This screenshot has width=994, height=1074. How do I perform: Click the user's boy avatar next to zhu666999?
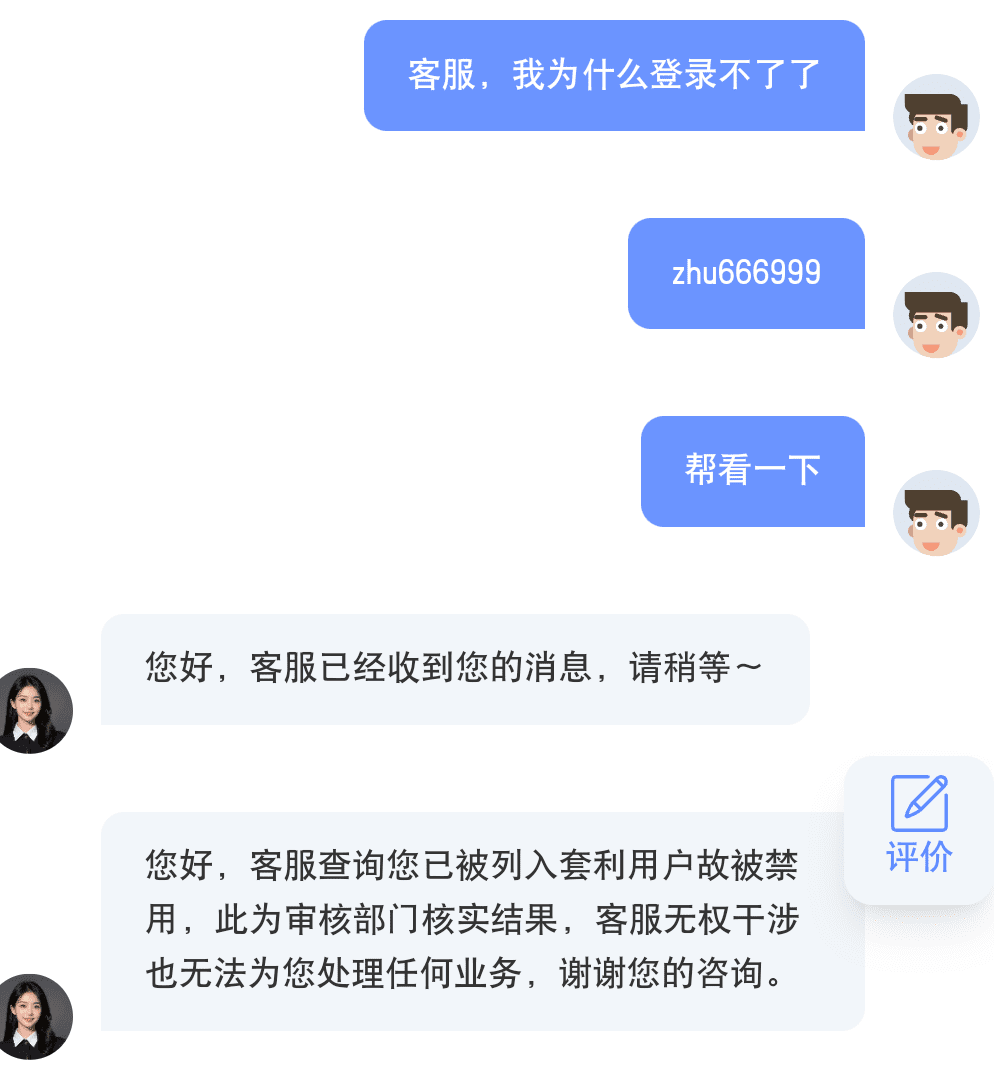click(x=936, y=314)
